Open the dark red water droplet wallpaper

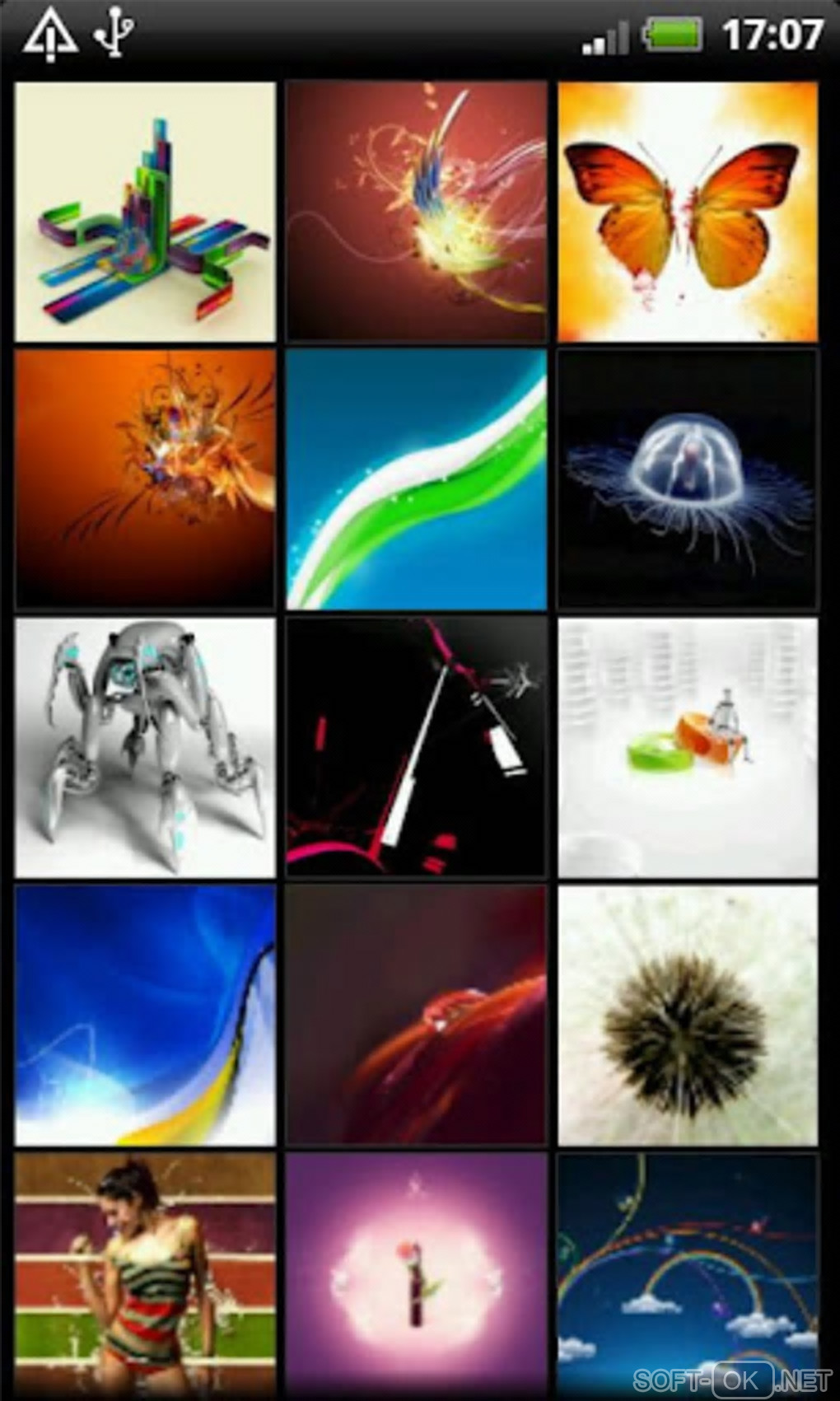pos(416,1015)
